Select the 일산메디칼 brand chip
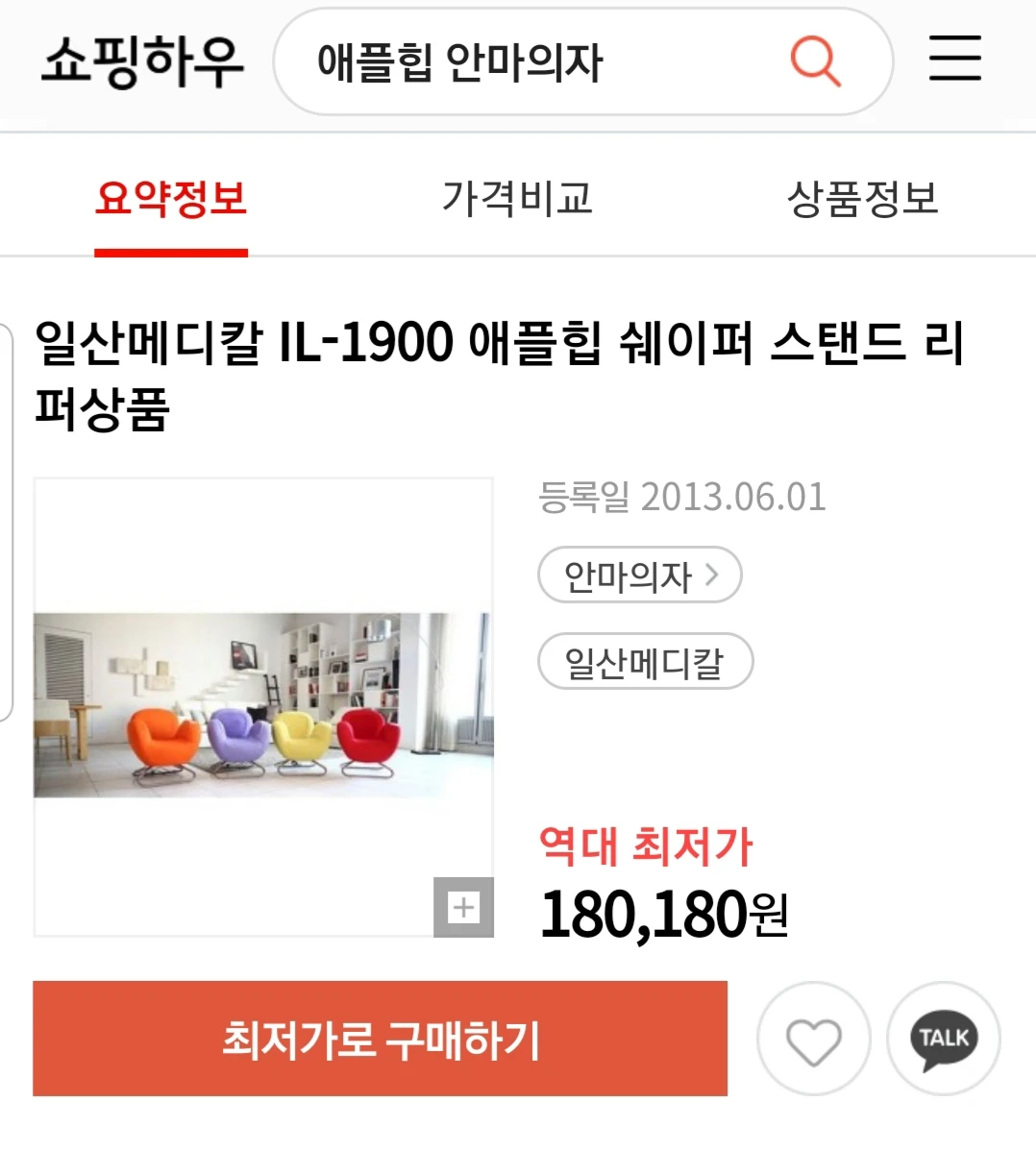Image resolution: width=1036 pixels, height=1151 pixels. point(645,662)
